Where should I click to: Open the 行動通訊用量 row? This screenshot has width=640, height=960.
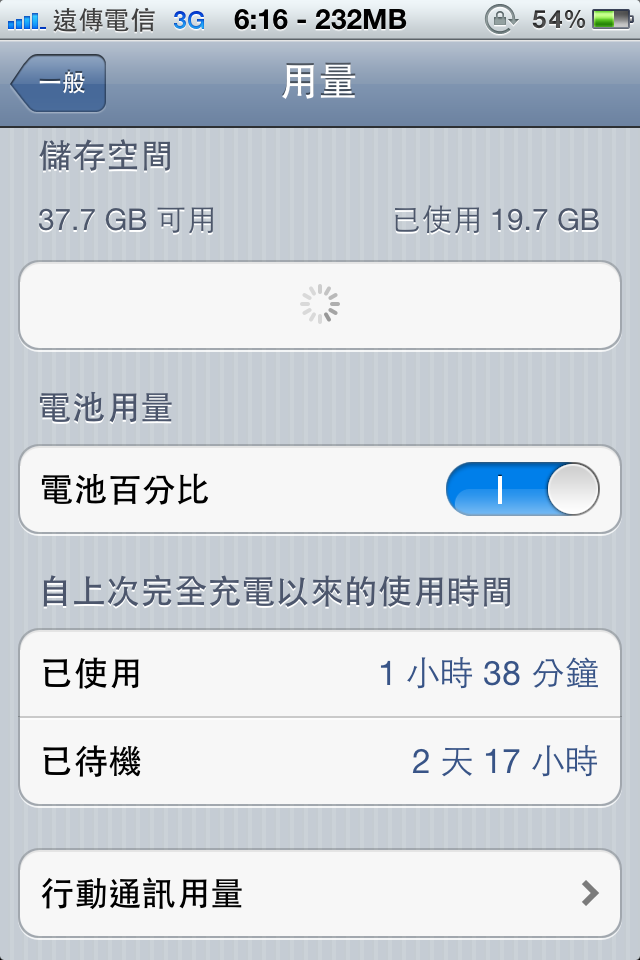point(320,893)
